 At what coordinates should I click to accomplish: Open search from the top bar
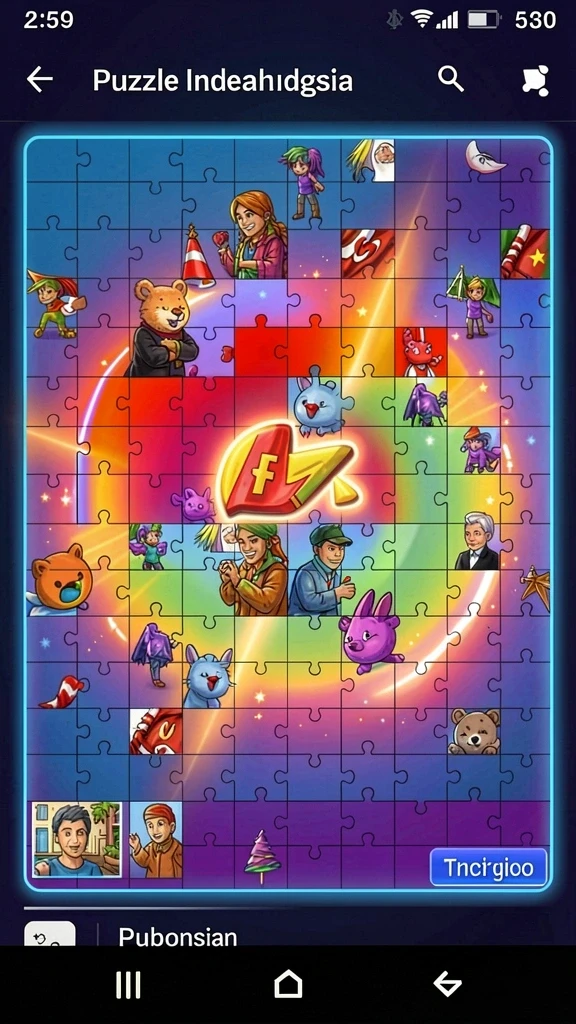coord(451,80)
